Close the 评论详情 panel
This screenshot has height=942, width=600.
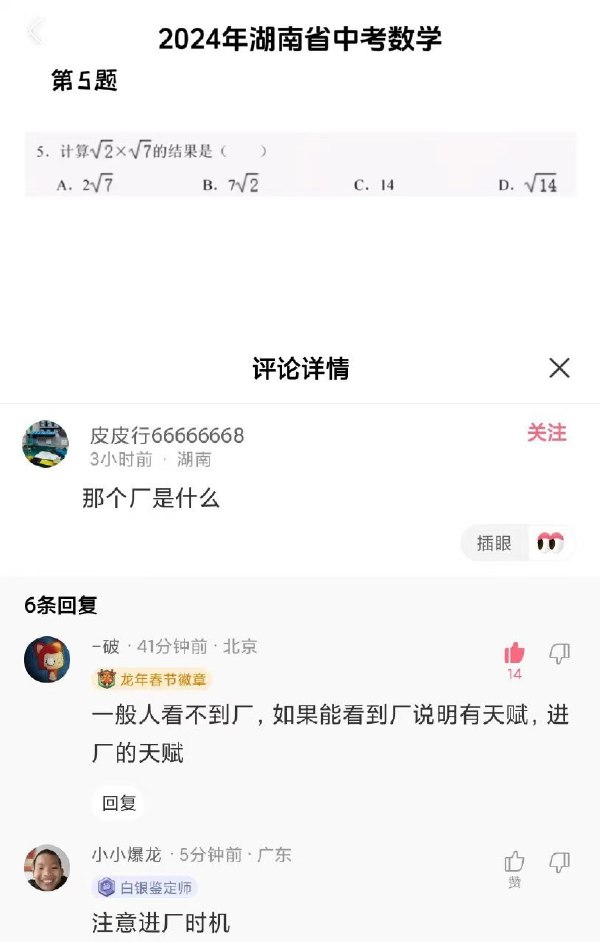559,368
